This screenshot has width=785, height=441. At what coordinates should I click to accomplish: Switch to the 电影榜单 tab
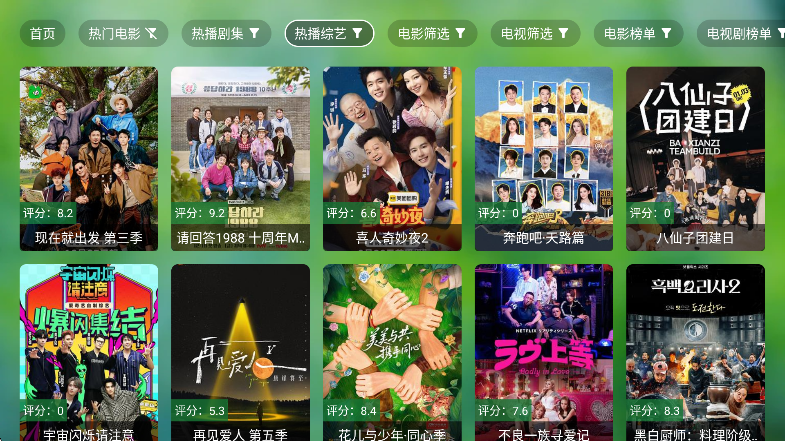coord(638,33)
